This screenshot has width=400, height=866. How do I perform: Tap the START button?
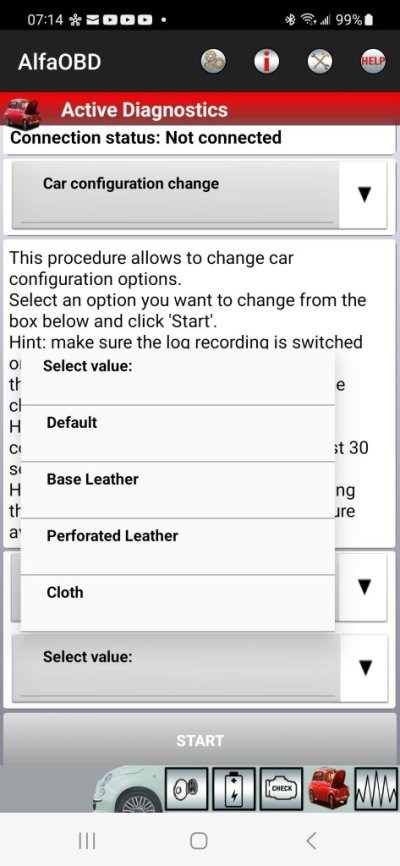200,740
